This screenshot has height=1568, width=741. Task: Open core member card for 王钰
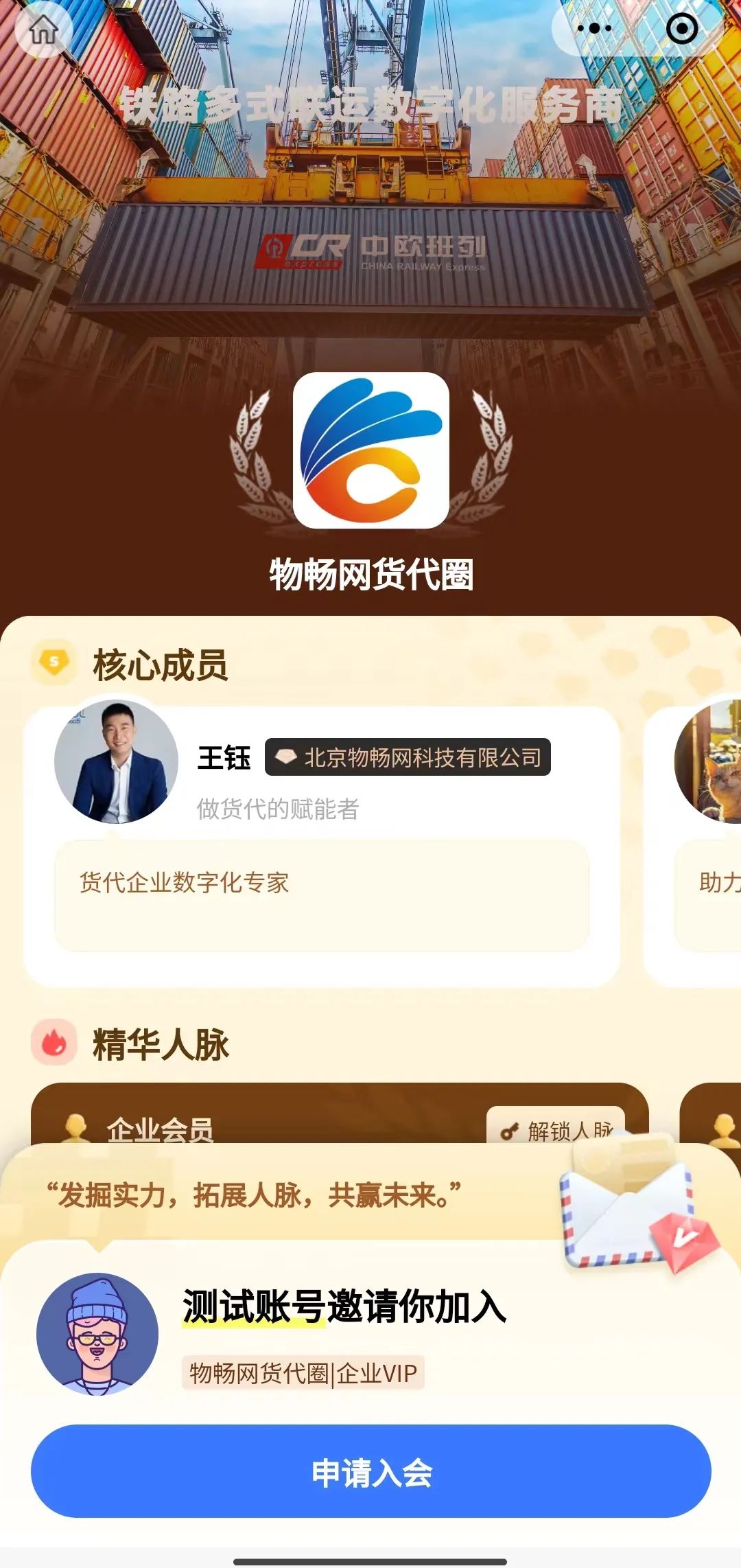point(321,892)
